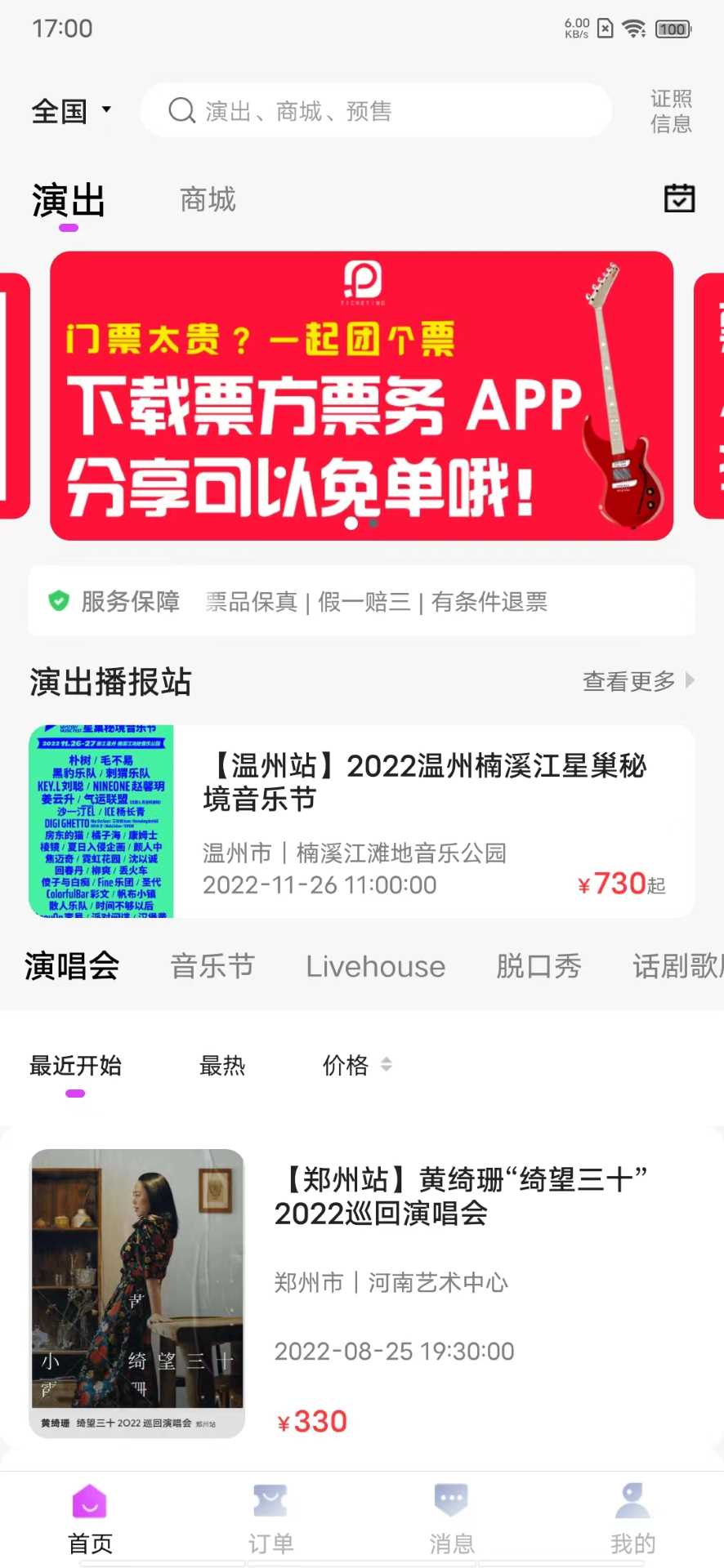
Task: Sort by 最近开始
Action: 75,1066
